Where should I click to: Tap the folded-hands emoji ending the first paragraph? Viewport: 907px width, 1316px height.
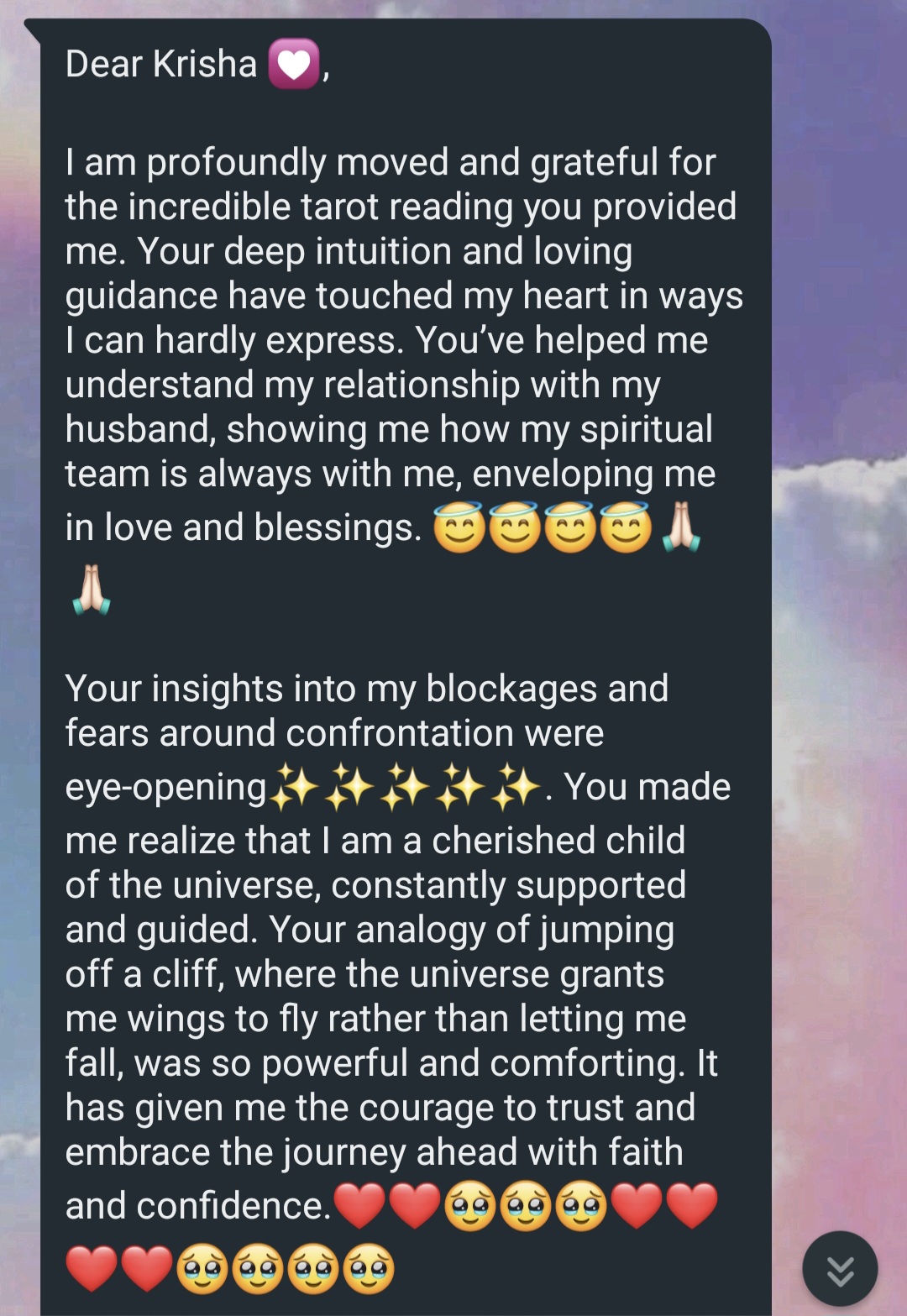684,527
